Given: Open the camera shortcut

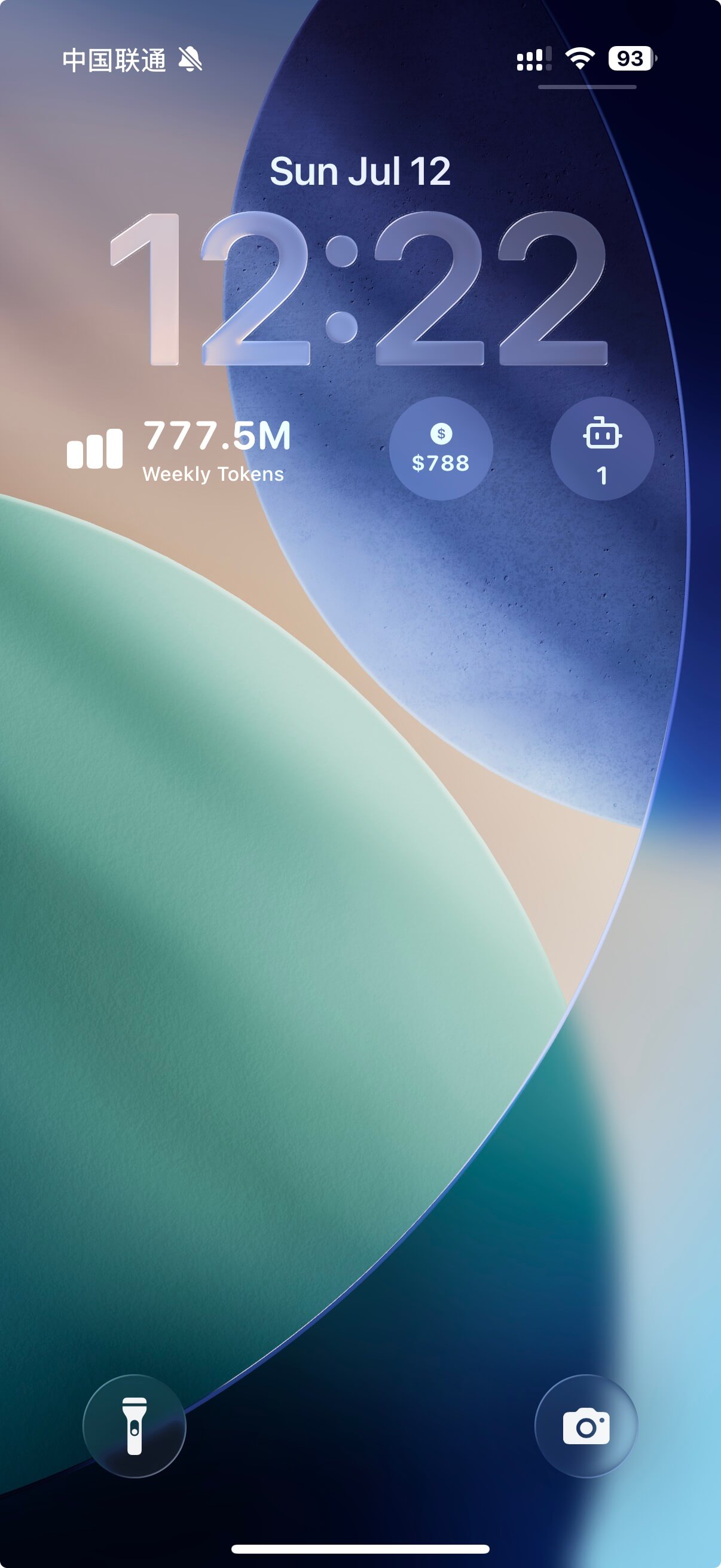Looking at the screenshot, I should click(586, 1426).
